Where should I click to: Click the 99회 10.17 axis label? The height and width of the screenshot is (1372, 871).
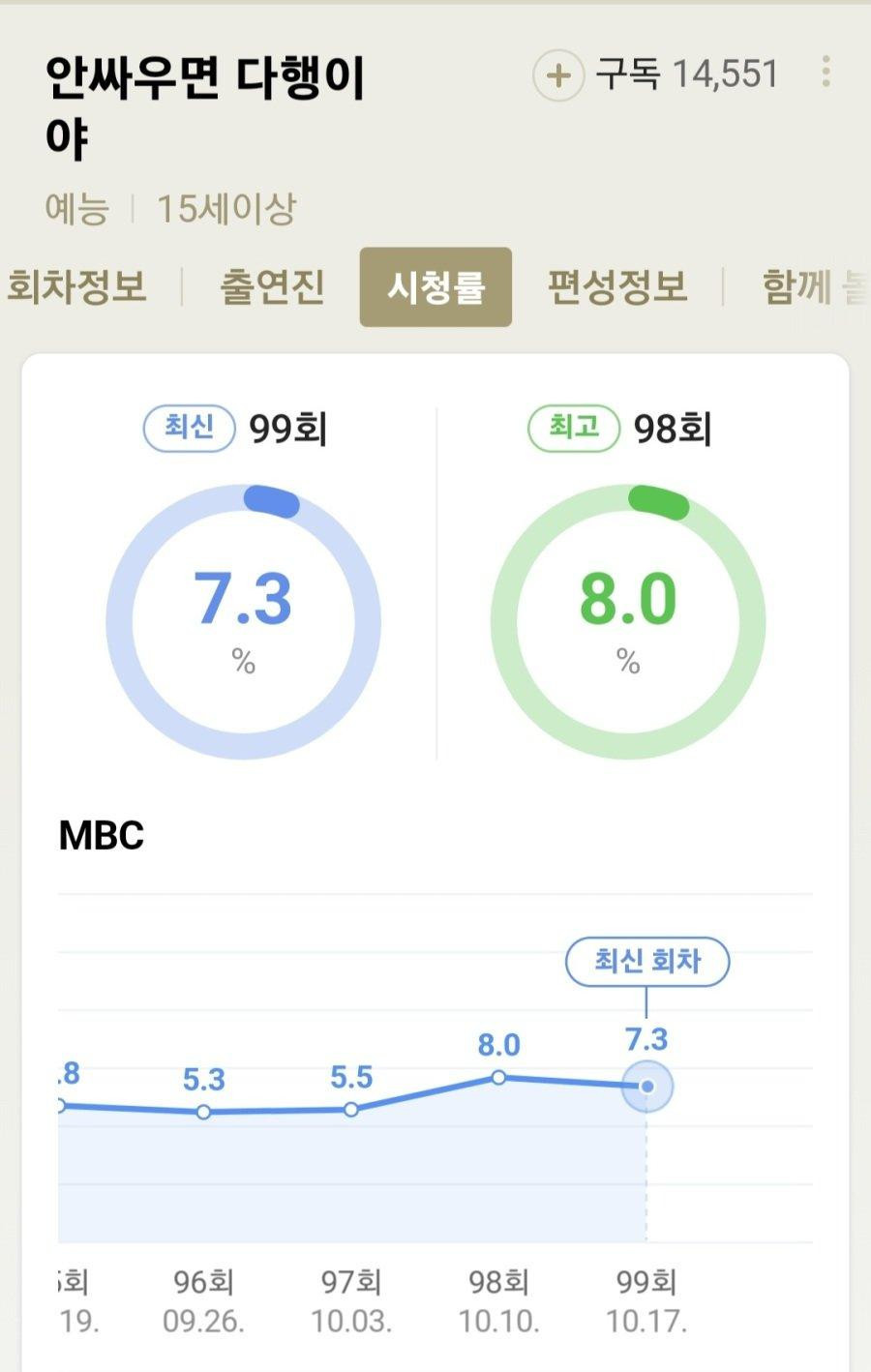(645, 1306)
